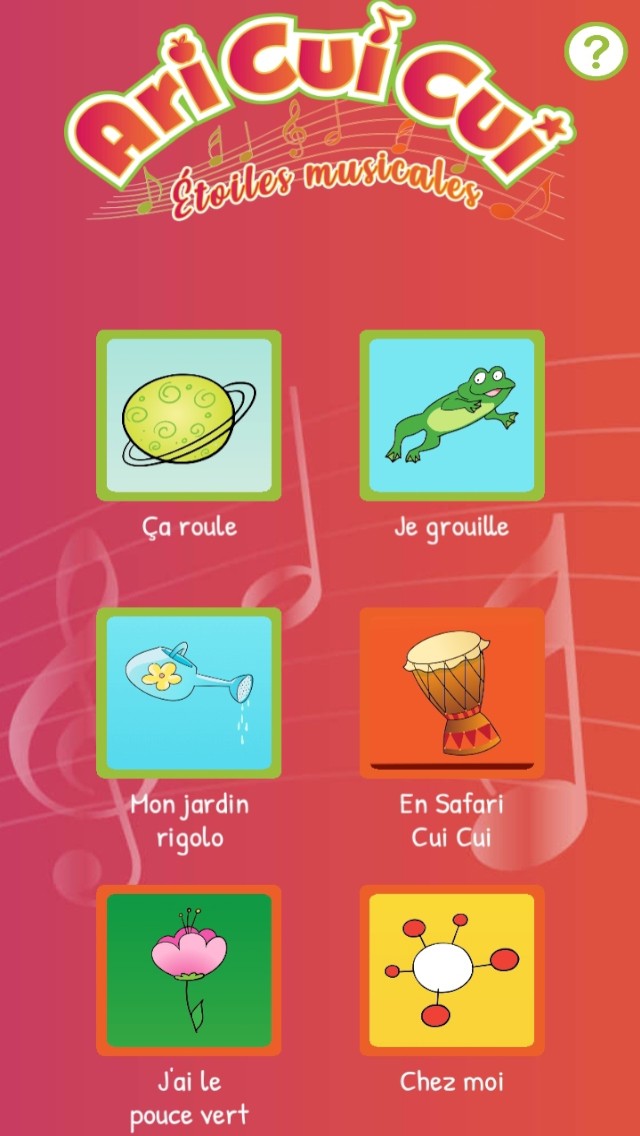
Task: Open Mon jardin rigolo watering can tile
Action: coord(188,692)
